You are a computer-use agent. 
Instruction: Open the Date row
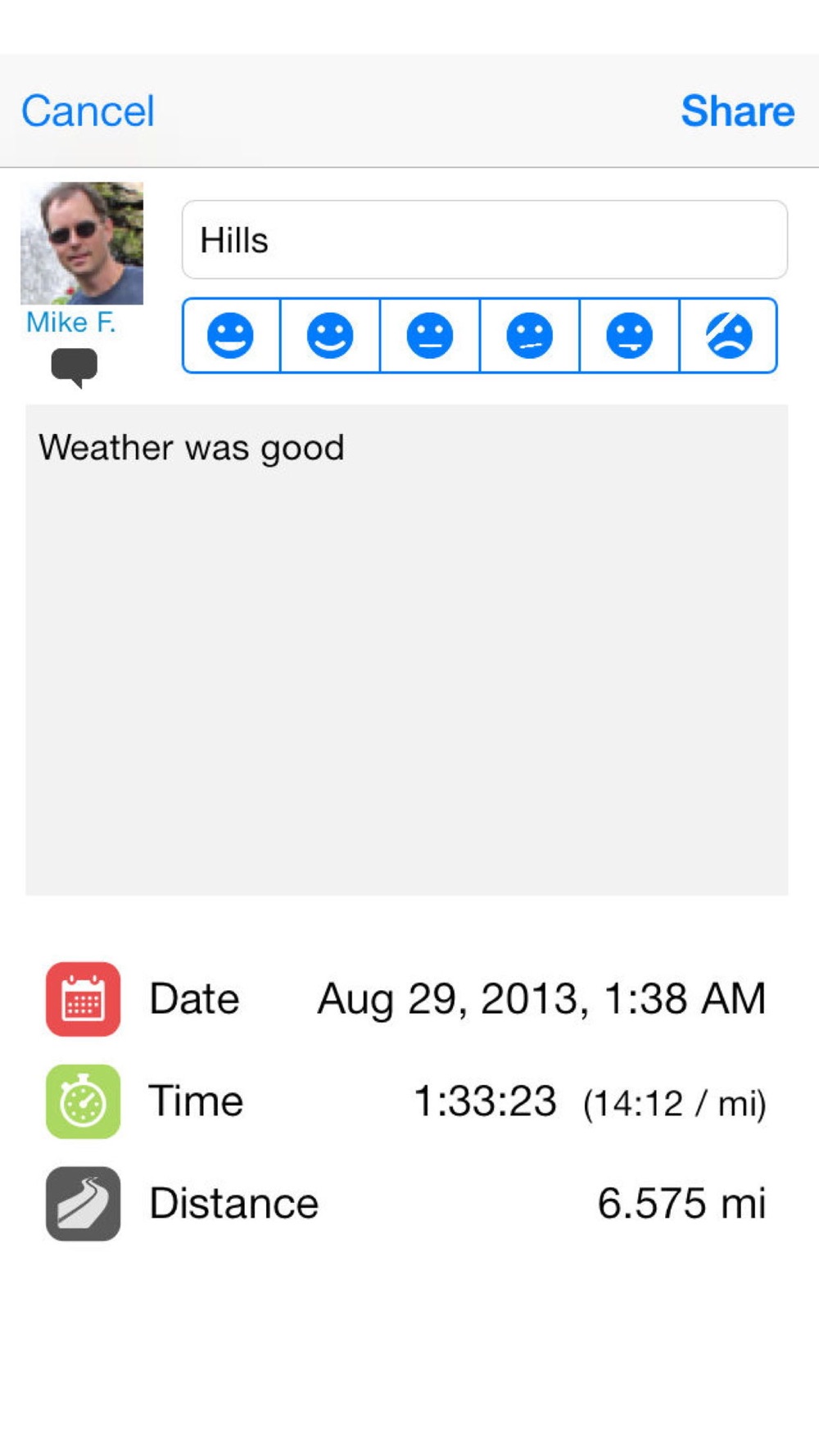tap(407, 999)
